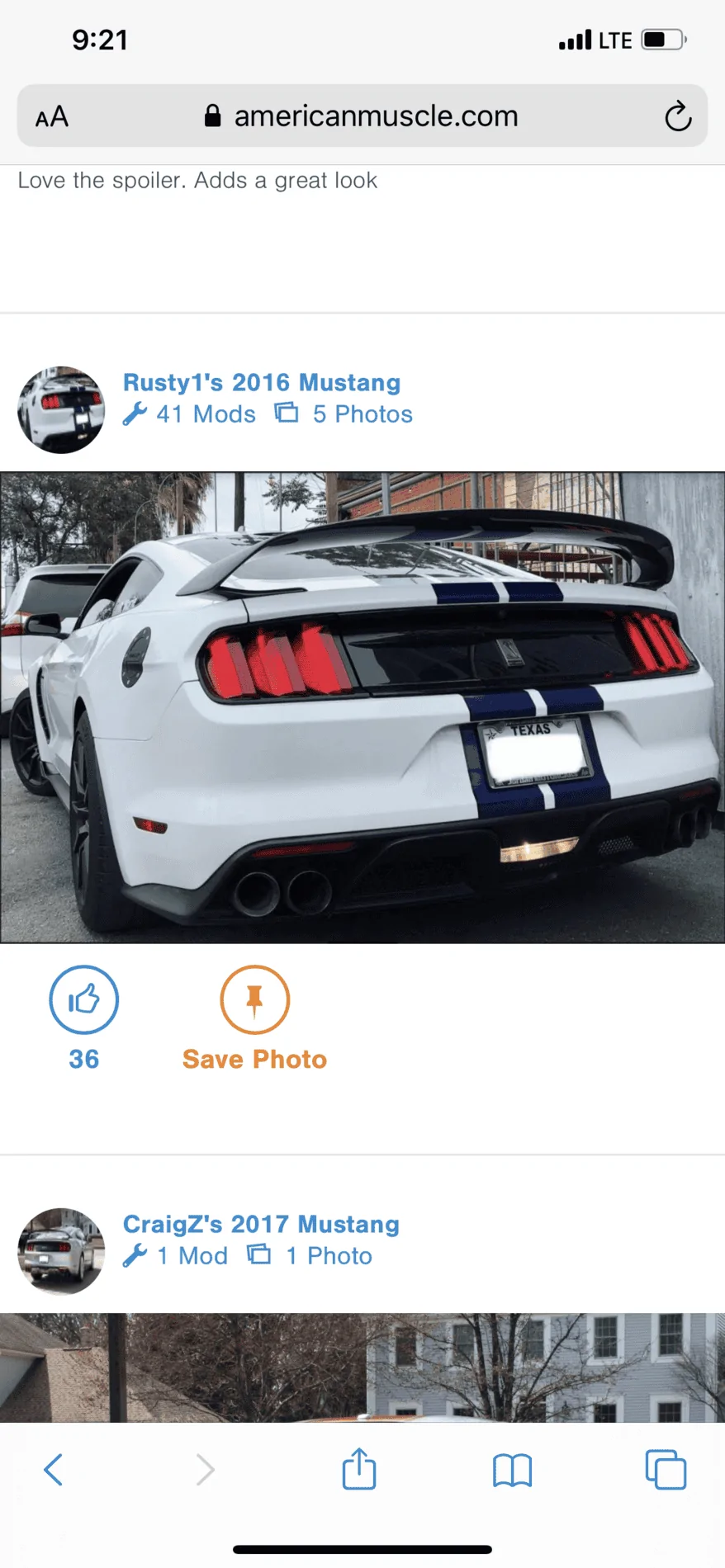The width and height of the screenshot is (725, 1568).
Task: Open the Safari text size AA menu
Action: click(52, 116)
